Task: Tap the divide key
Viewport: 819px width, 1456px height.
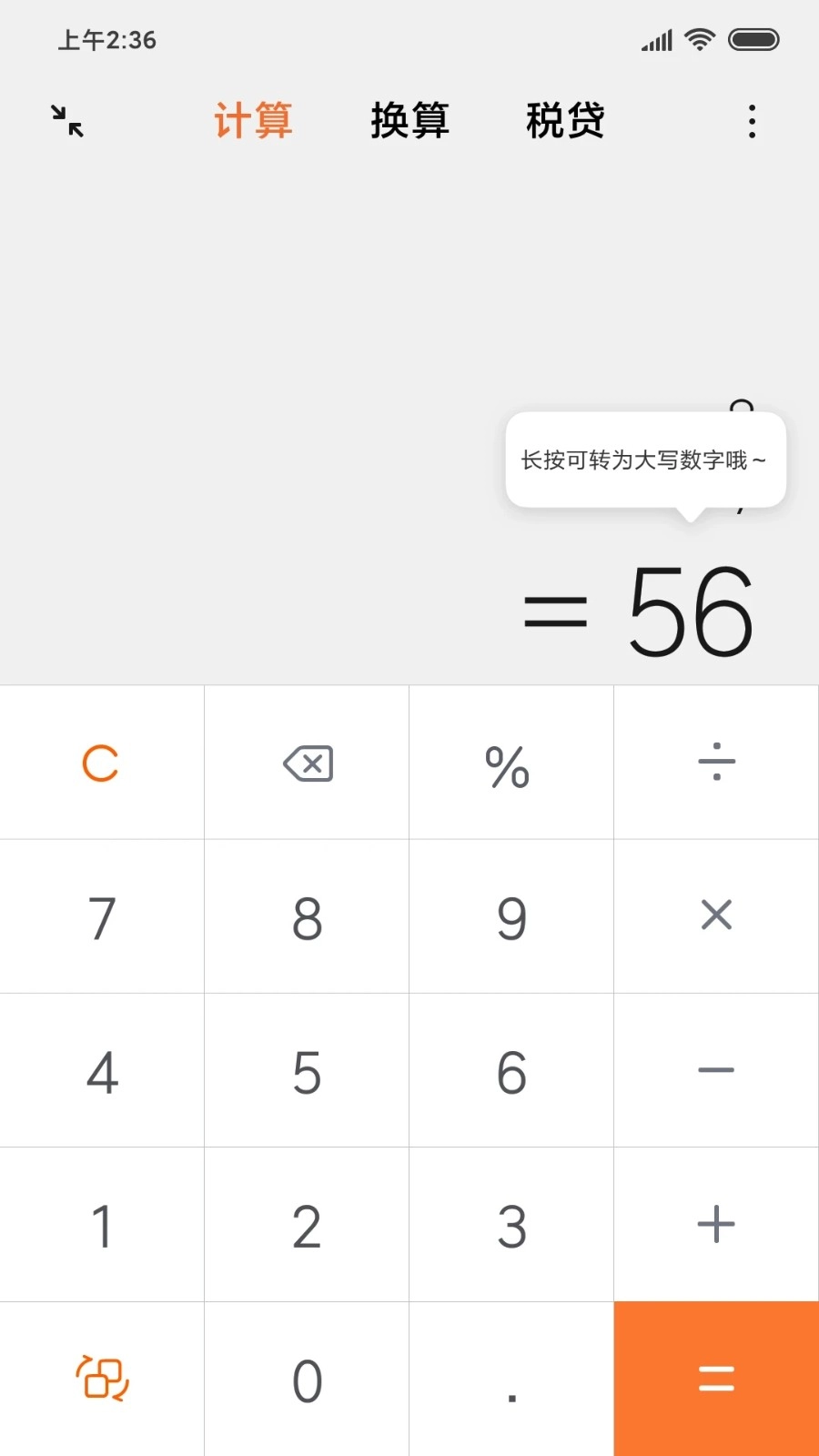Action: [x=716, y=763]
